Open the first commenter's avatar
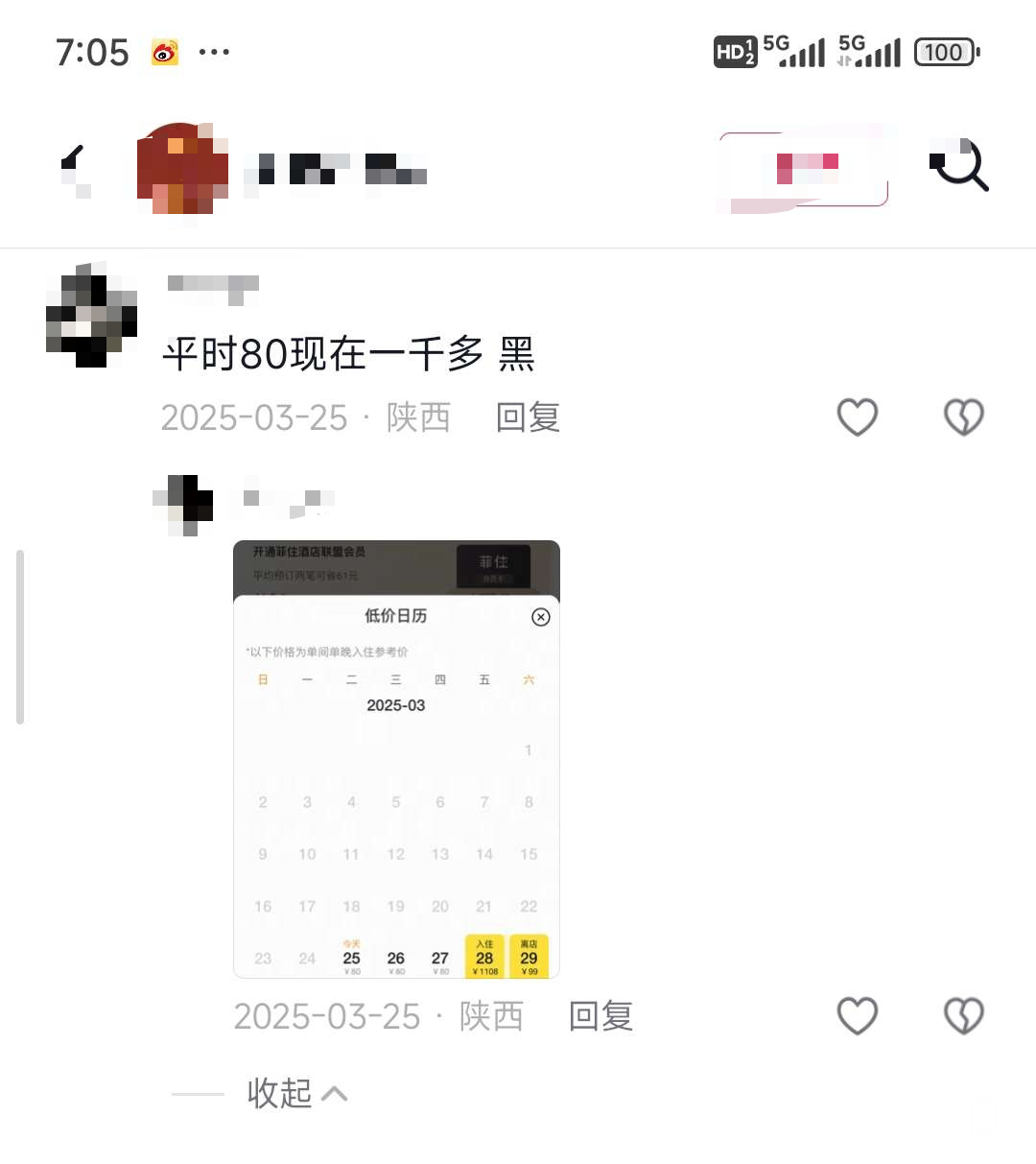 (x=91, y=315)
